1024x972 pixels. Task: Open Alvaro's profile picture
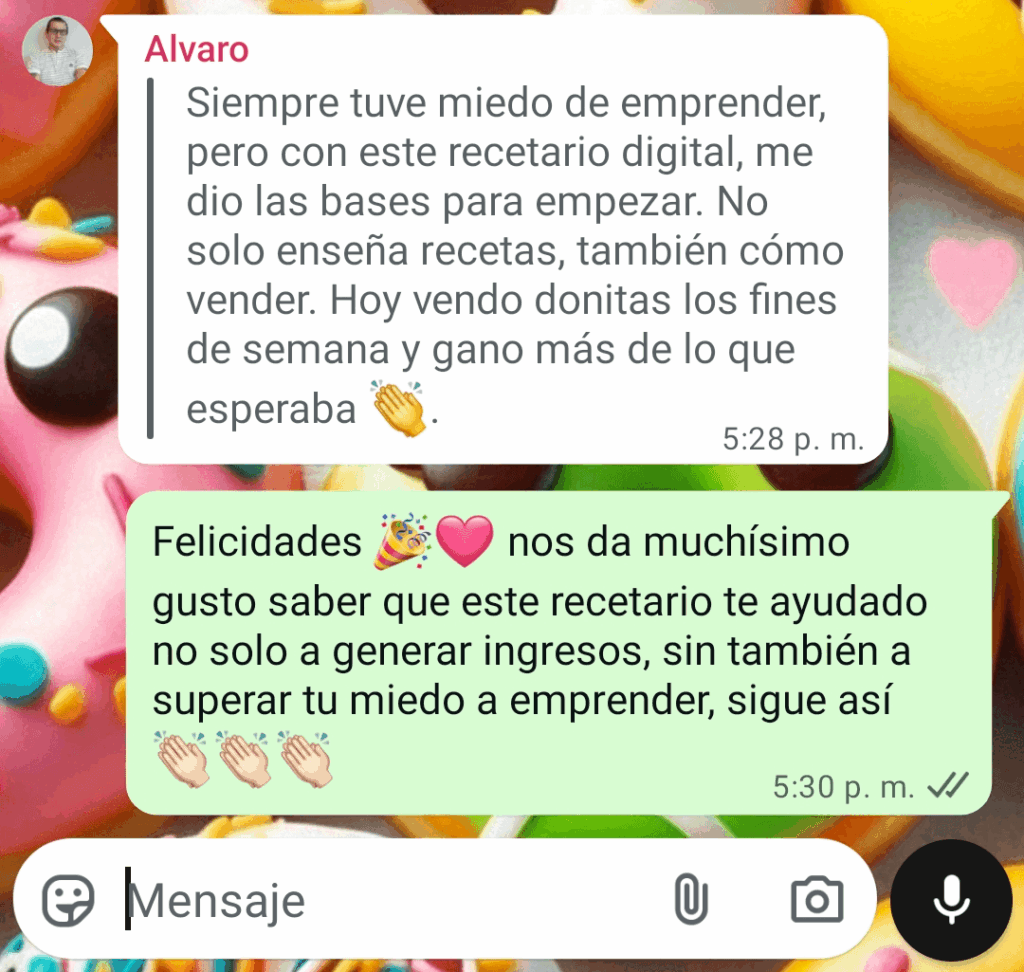coord(58,50)
